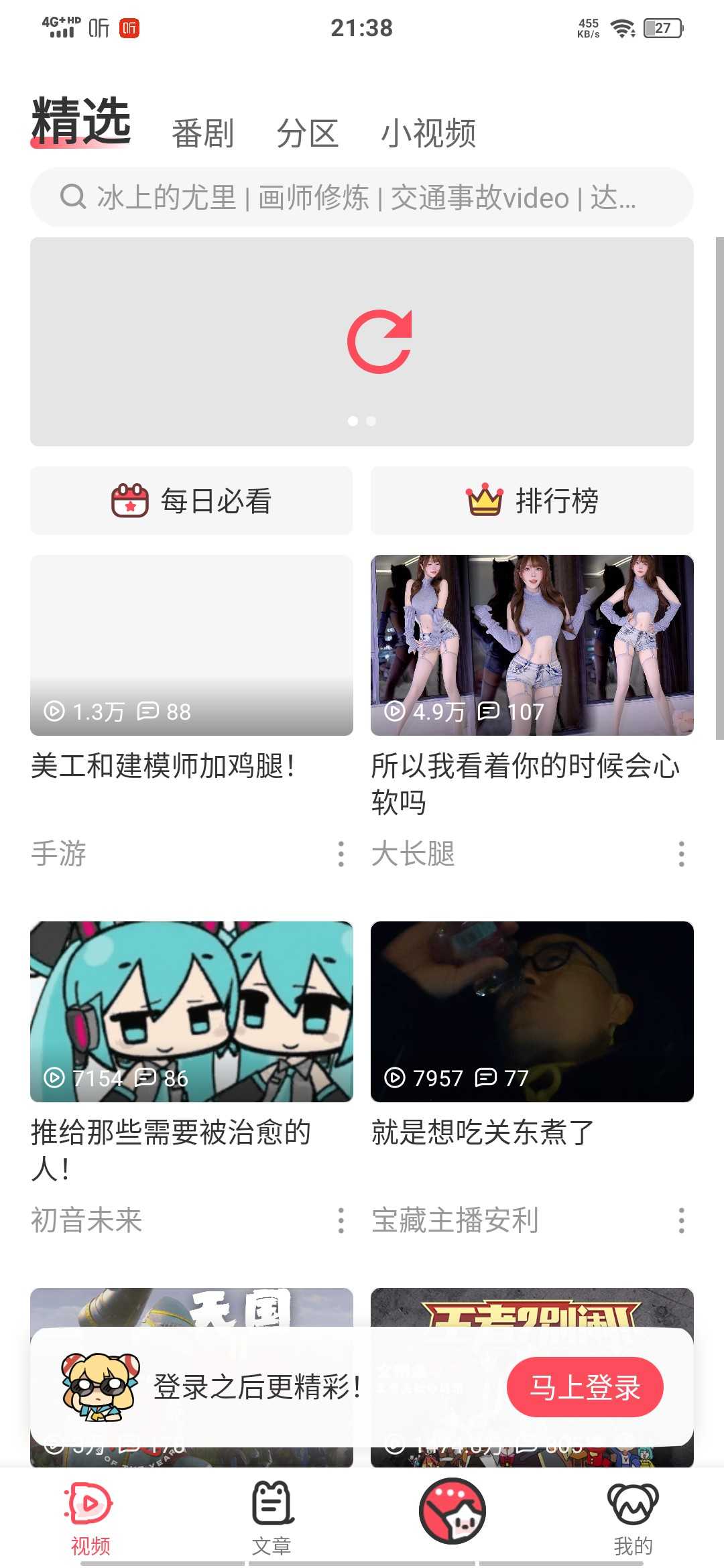Image resolution: width=724 pixels, height=1568 pixels.
Task: Open video 推给那些需要被治愈的人!
Action: tap(191, 1012)
